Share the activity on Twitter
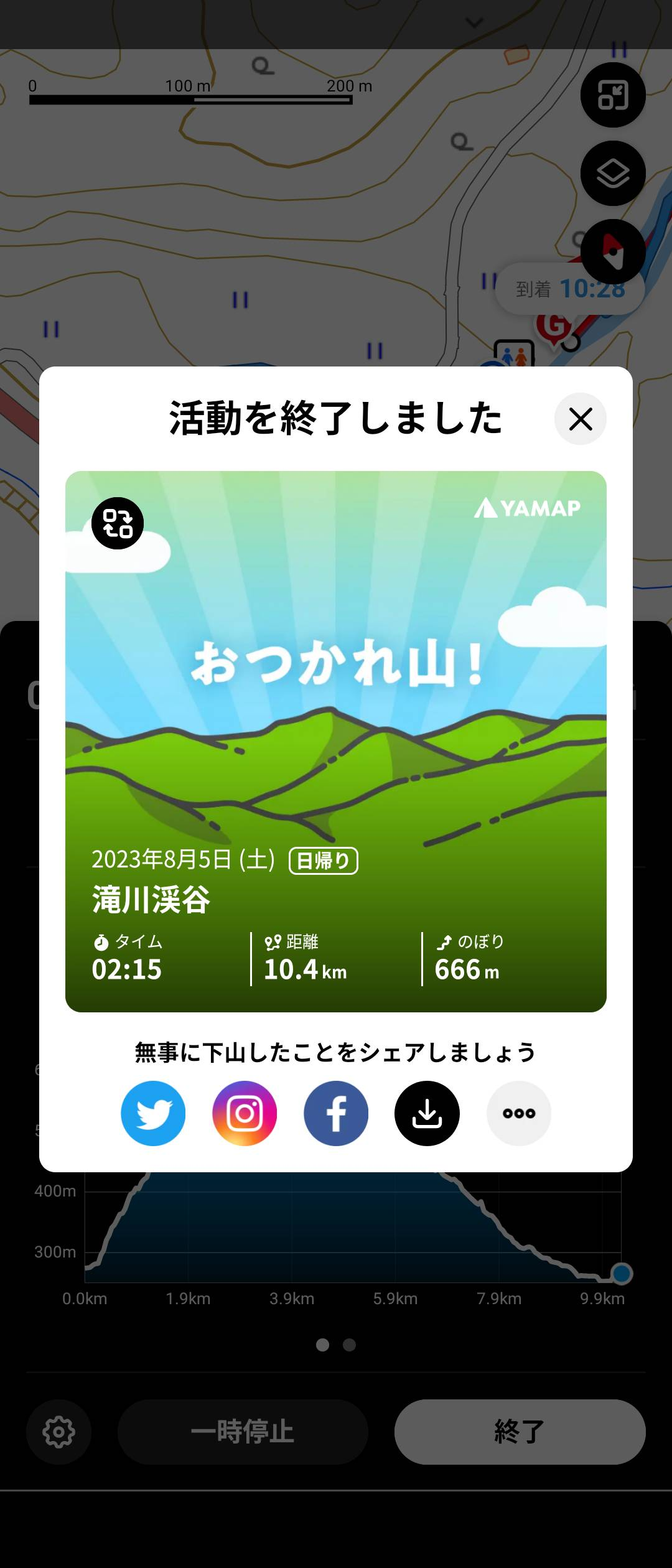This screenshot has width=672, height=1568. point(153,1113)
